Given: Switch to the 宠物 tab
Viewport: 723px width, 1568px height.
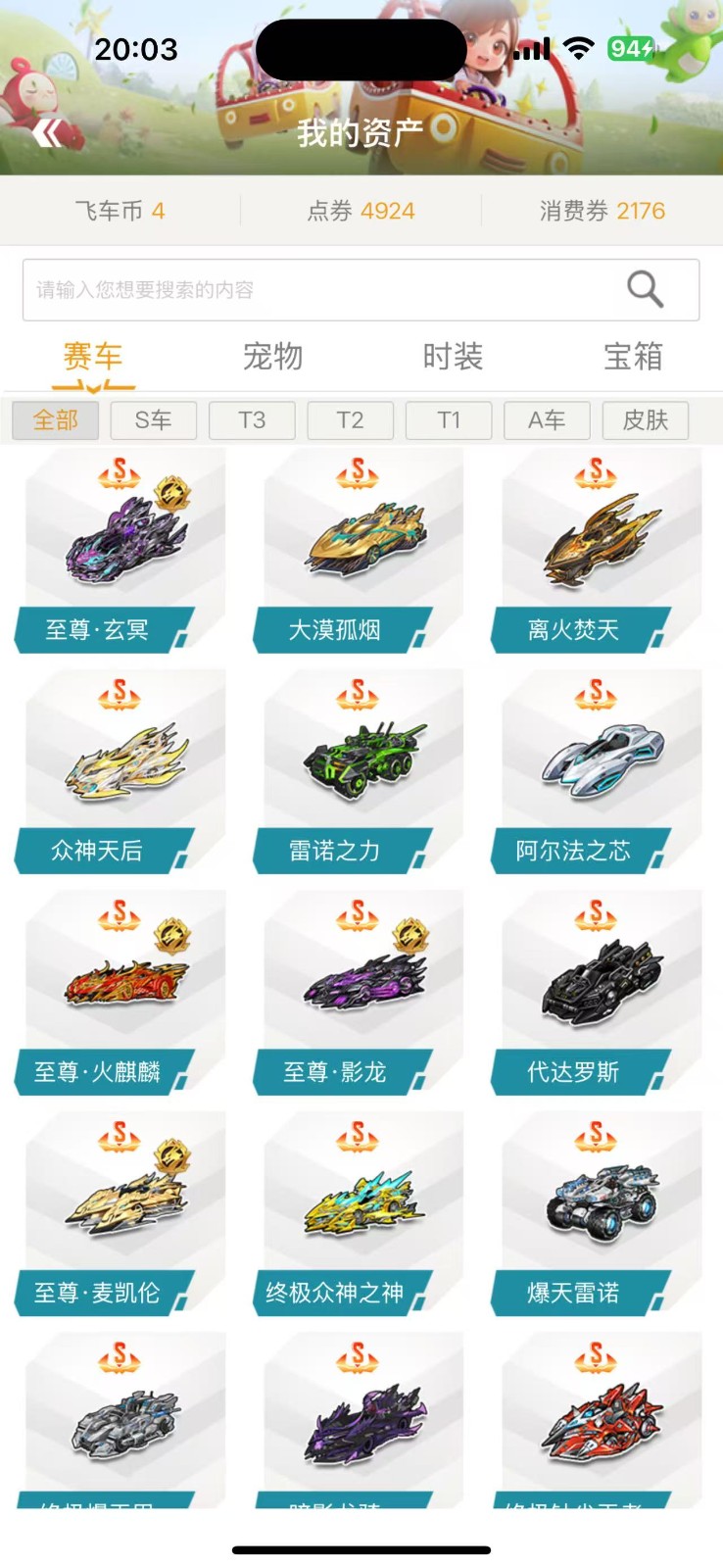Looking at the screenshot, I should coord(272,357).
